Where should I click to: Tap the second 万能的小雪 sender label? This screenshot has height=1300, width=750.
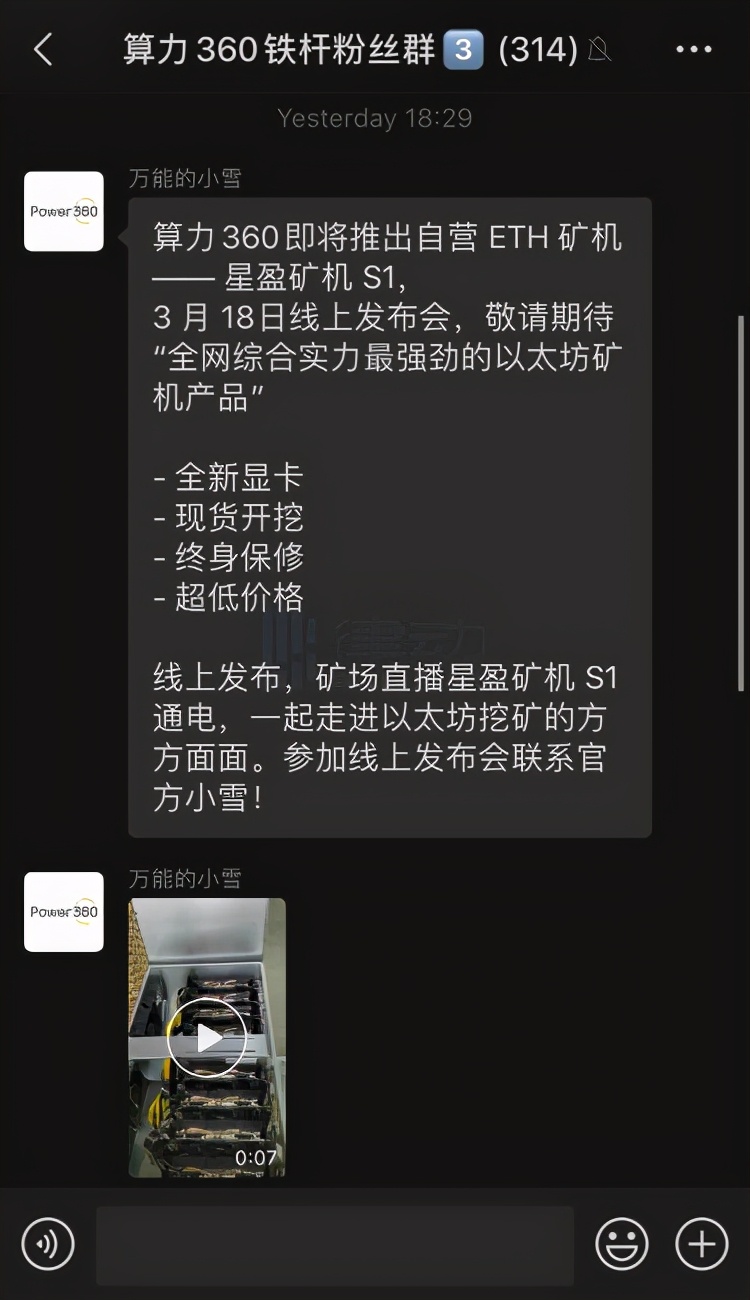tap(186, 877)
